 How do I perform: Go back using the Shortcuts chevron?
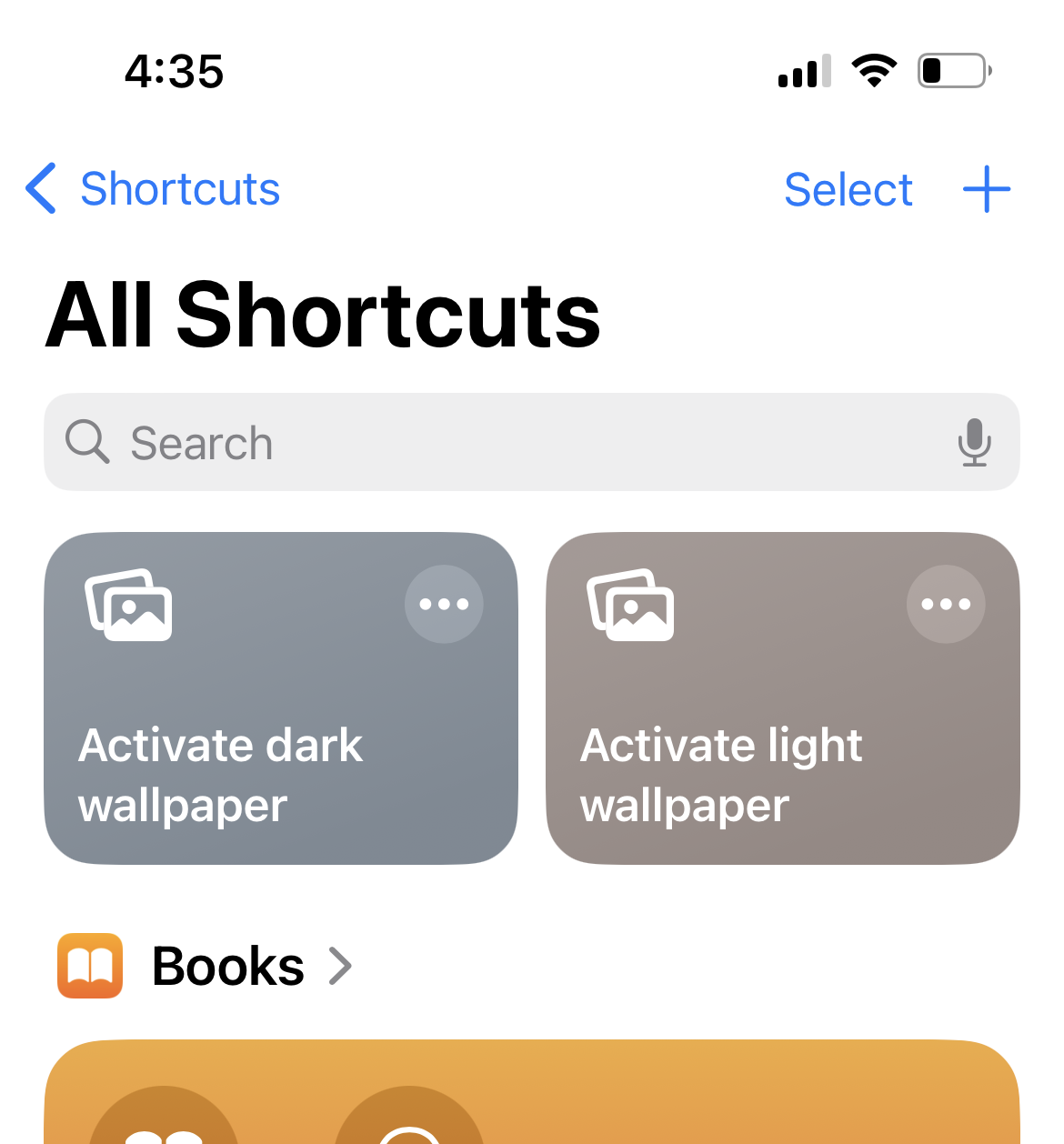(x=40, y=188)
